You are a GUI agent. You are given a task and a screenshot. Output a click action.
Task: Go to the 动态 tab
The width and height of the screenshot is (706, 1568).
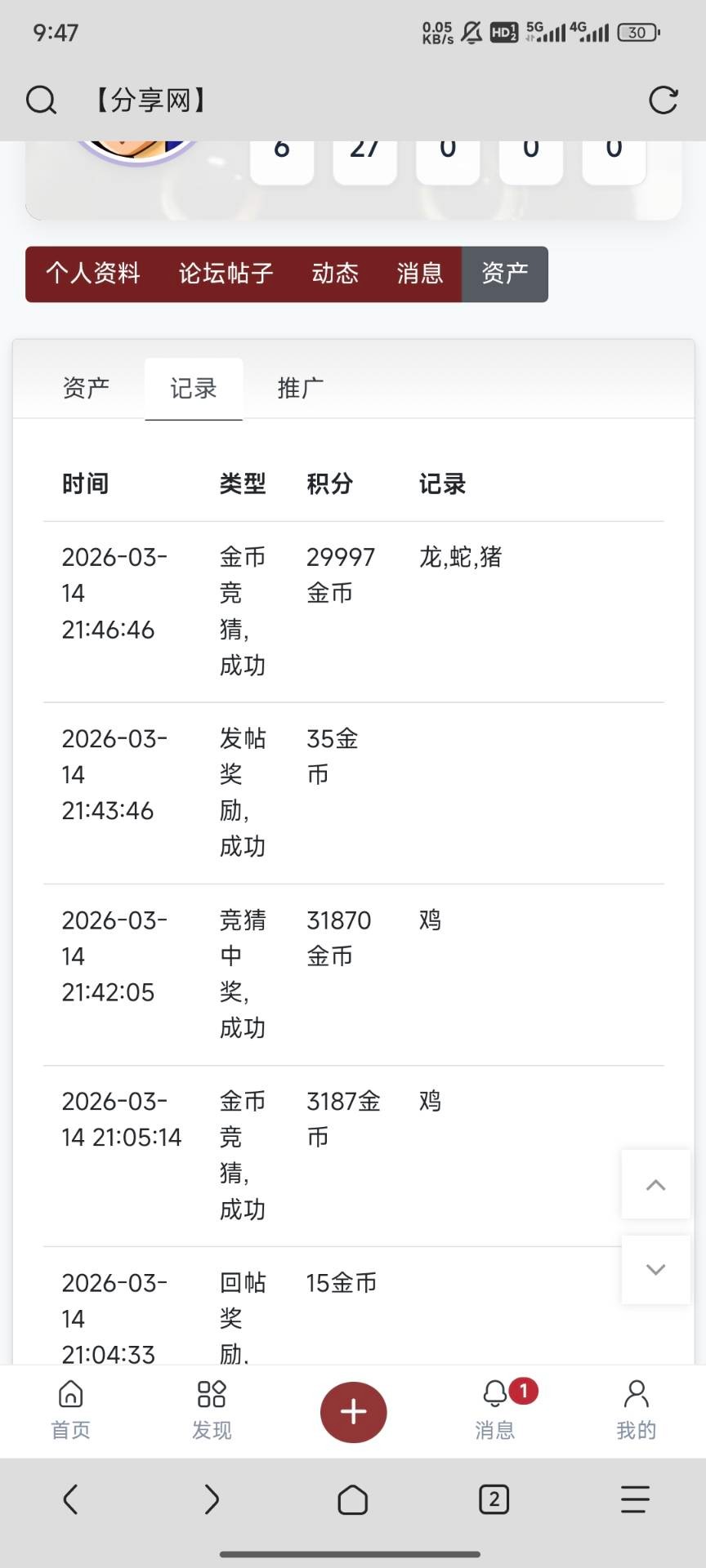[335, 274]
